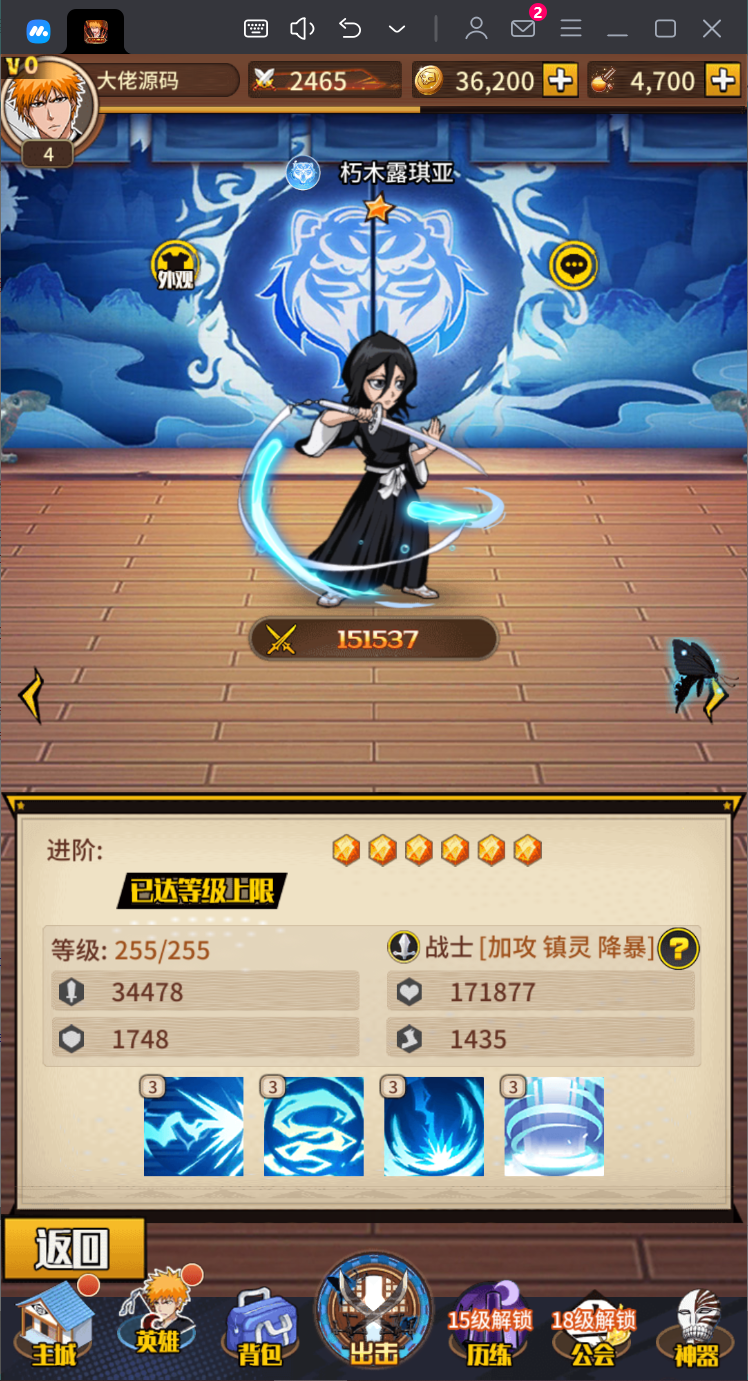View the first skill icon
Screen dimensions: 748x1381
click(193, 1126)
